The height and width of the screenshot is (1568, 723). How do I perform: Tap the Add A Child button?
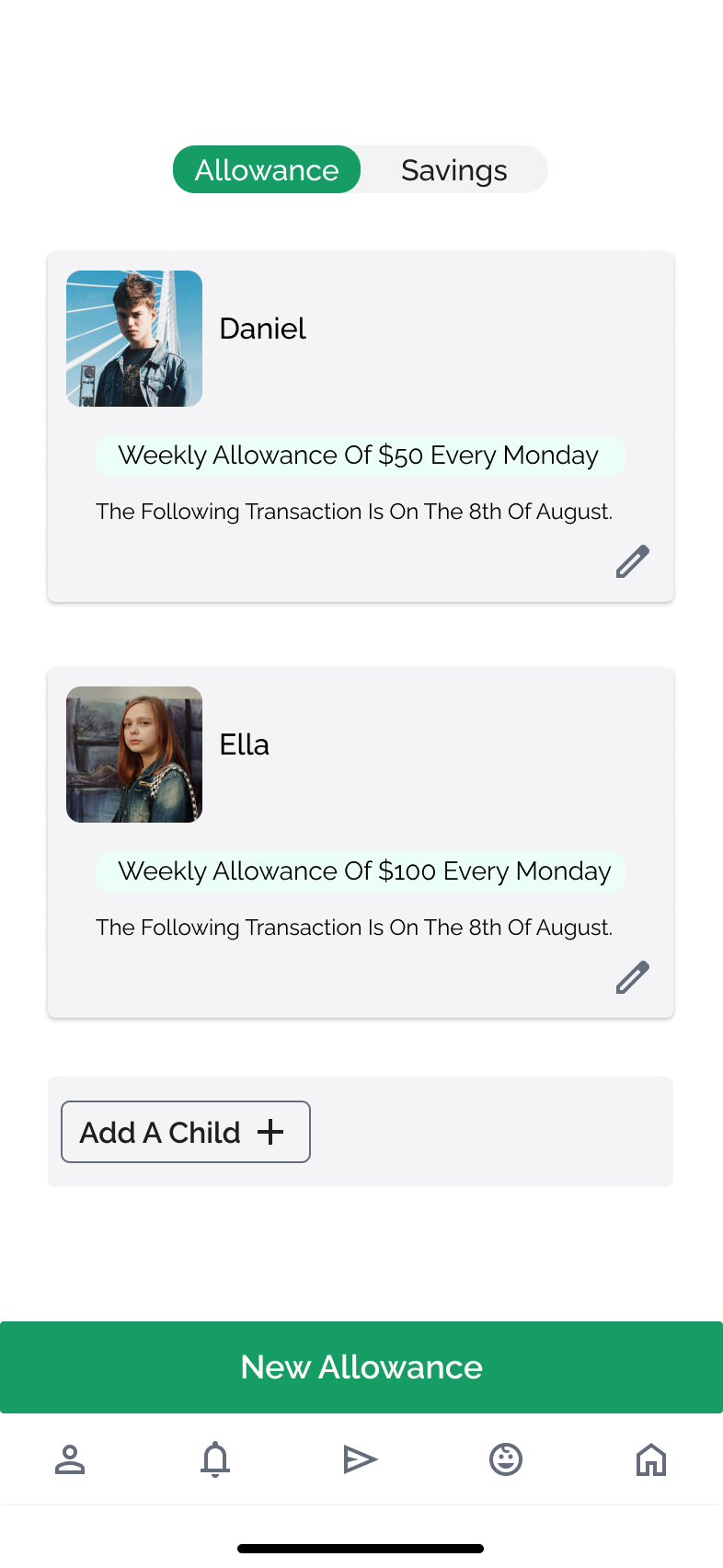186,1132
